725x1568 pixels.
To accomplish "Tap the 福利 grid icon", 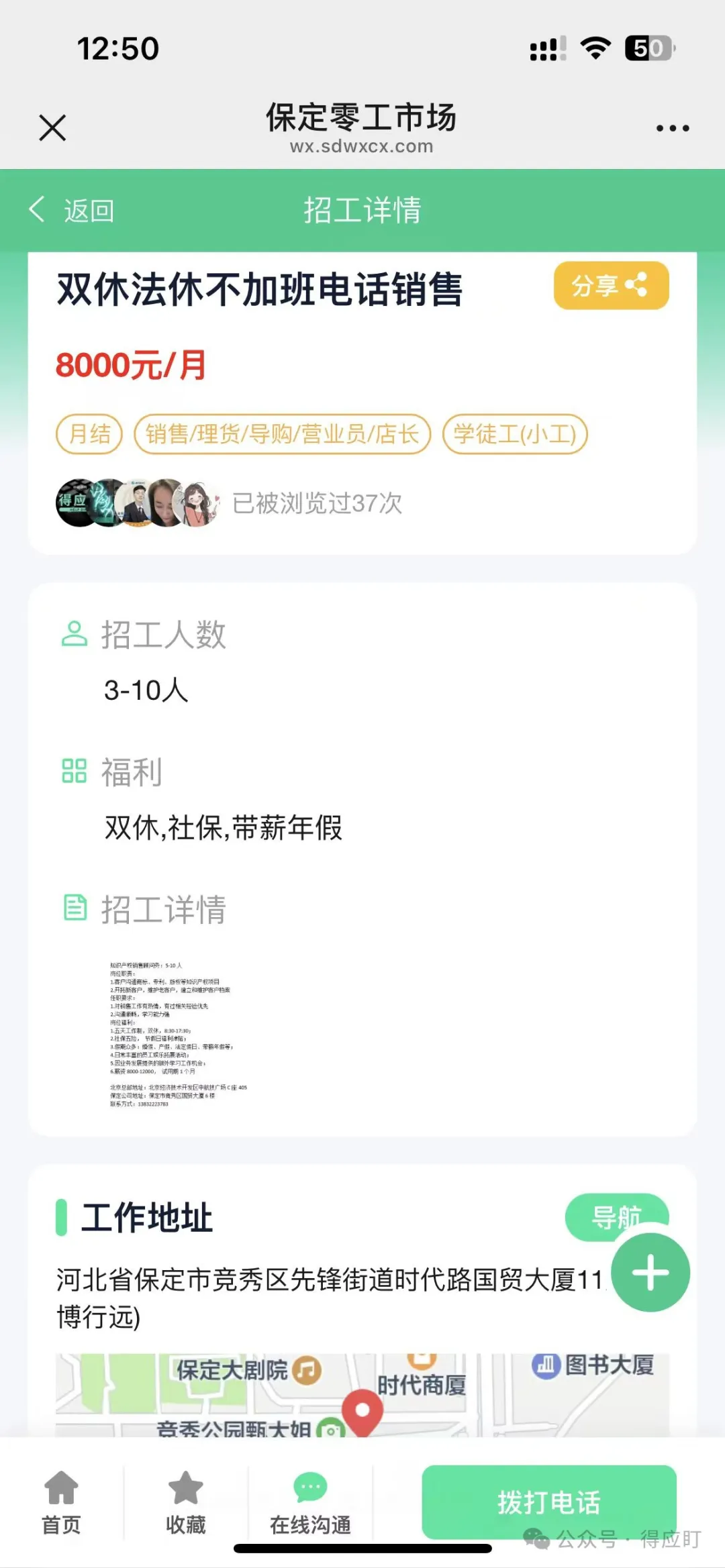I will tap(76, 772).
